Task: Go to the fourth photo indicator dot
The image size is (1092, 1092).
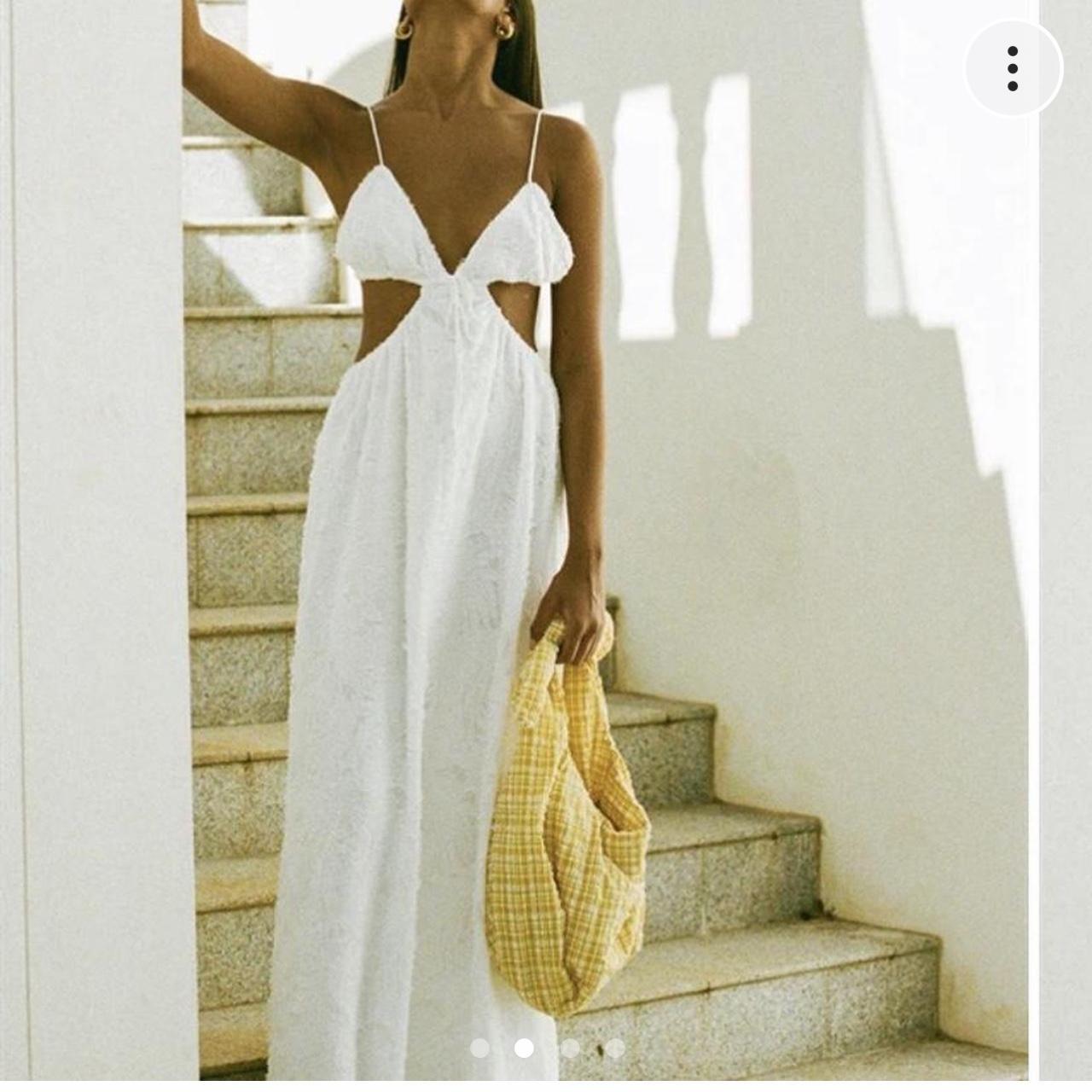Action: 614,1048
